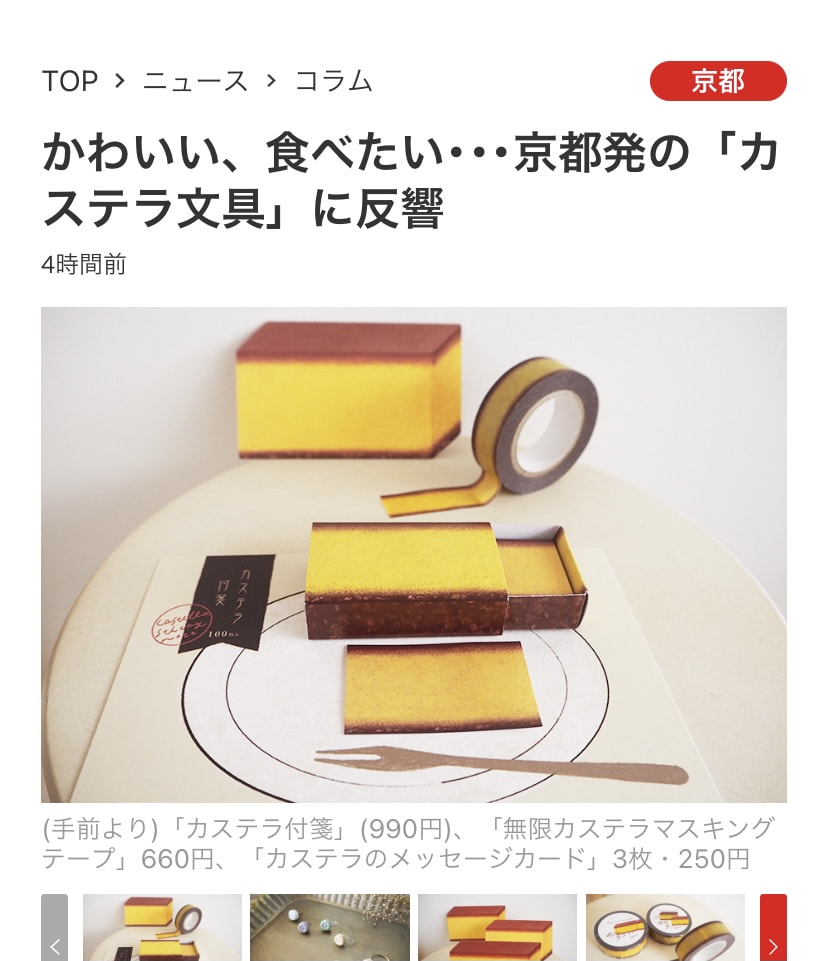The height and width of the screenshot is (961, 828).
Task: Select the fourth thumbnail of masking tapes
Action: click(x=665, y=928)
